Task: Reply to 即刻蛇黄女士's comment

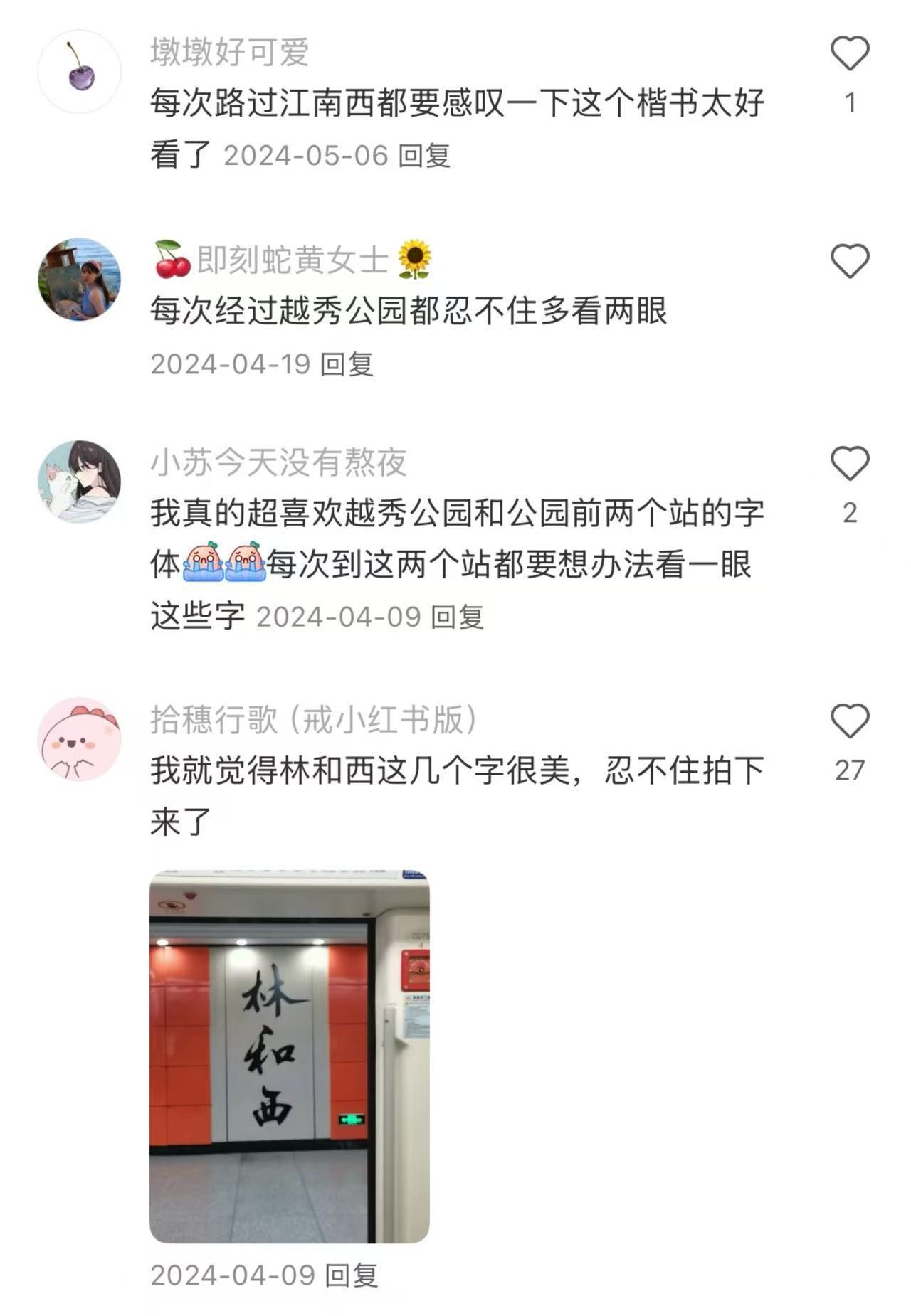Action: click(347, 364)
